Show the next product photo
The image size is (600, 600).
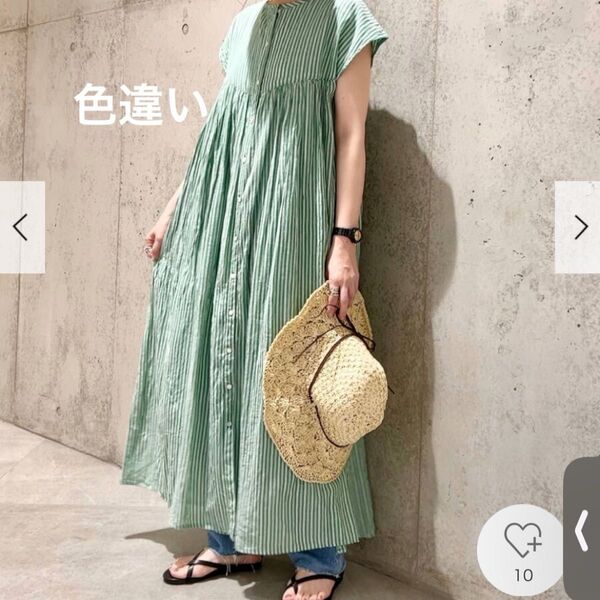[578, 227]
